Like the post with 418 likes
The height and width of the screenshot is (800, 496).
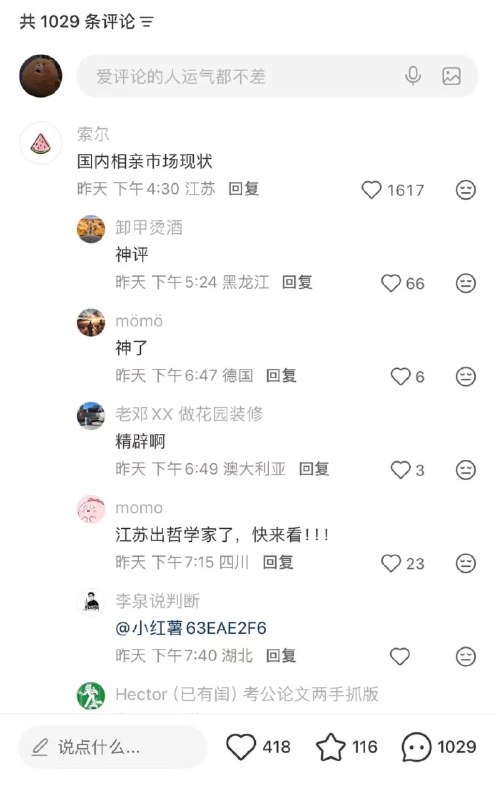pos(241,747)
